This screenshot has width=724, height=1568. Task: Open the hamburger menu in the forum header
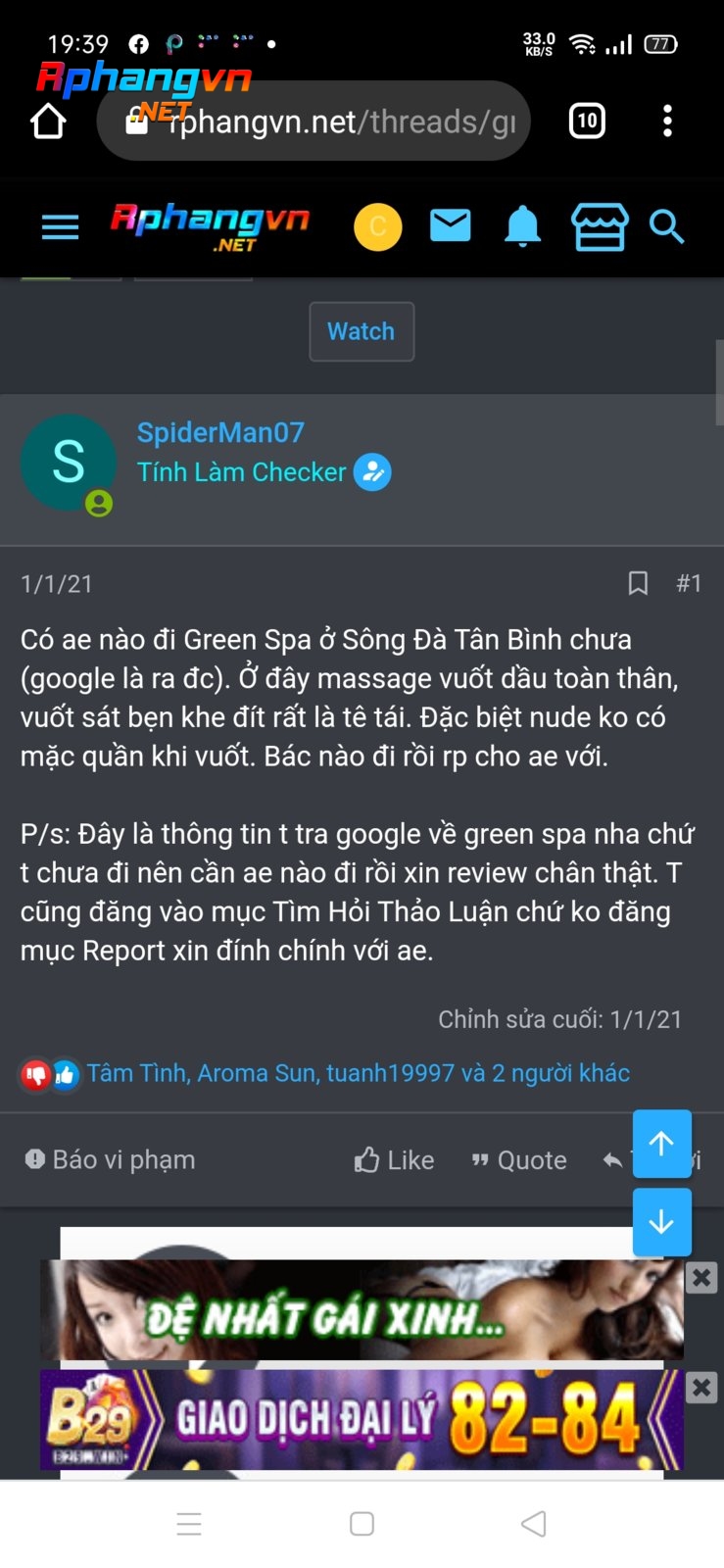pyautogui.click(x=60, y=227)
